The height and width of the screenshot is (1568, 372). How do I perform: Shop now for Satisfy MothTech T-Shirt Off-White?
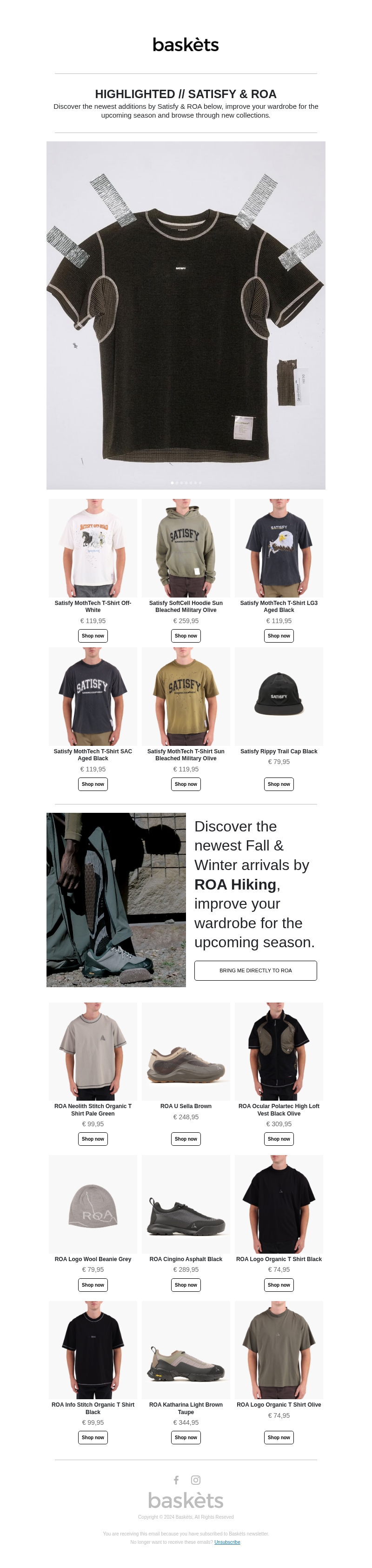[x=93, y=636]
